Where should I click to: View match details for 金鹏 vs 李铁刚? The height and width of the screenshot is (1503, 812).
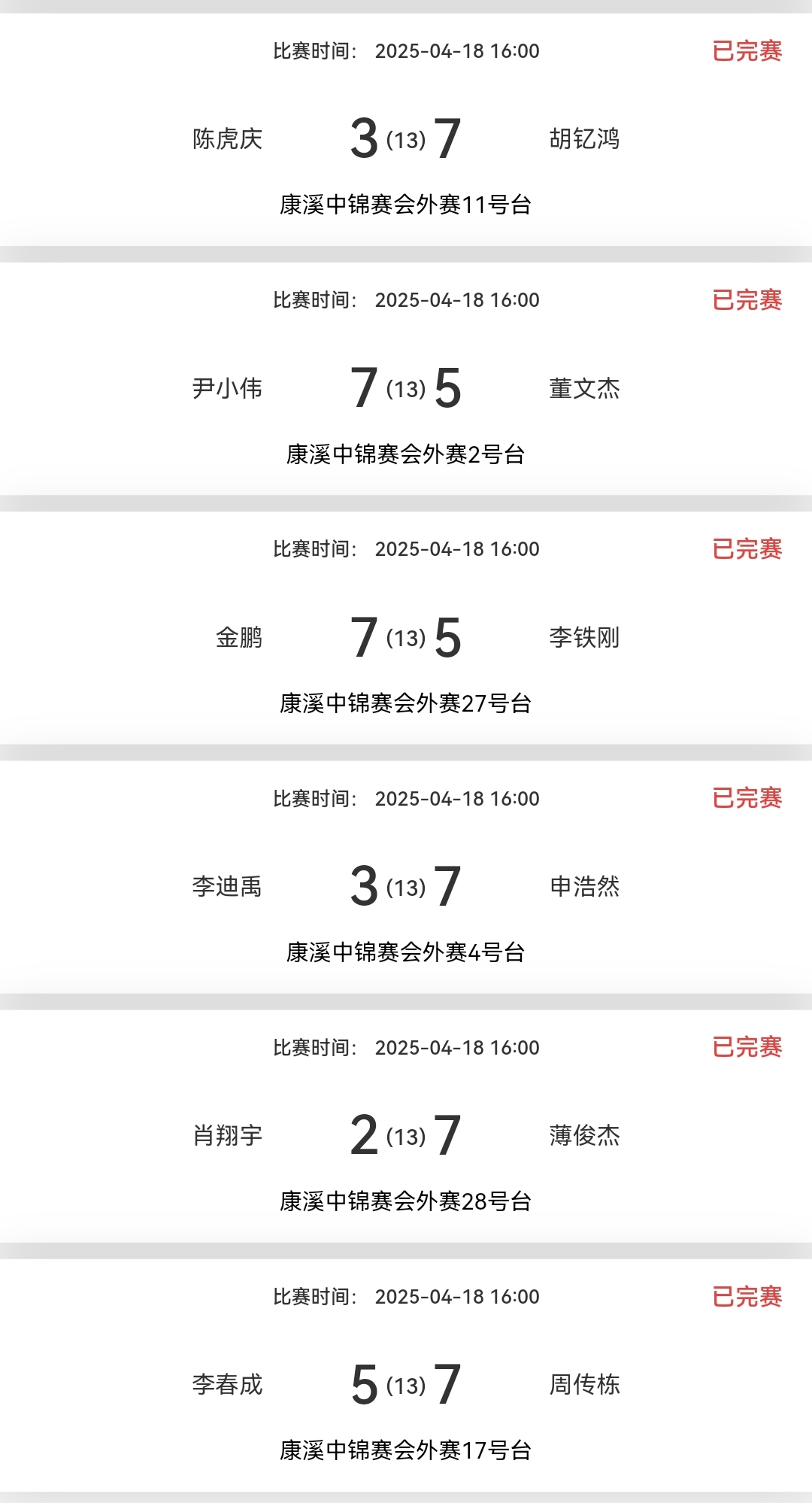[406, 637]
